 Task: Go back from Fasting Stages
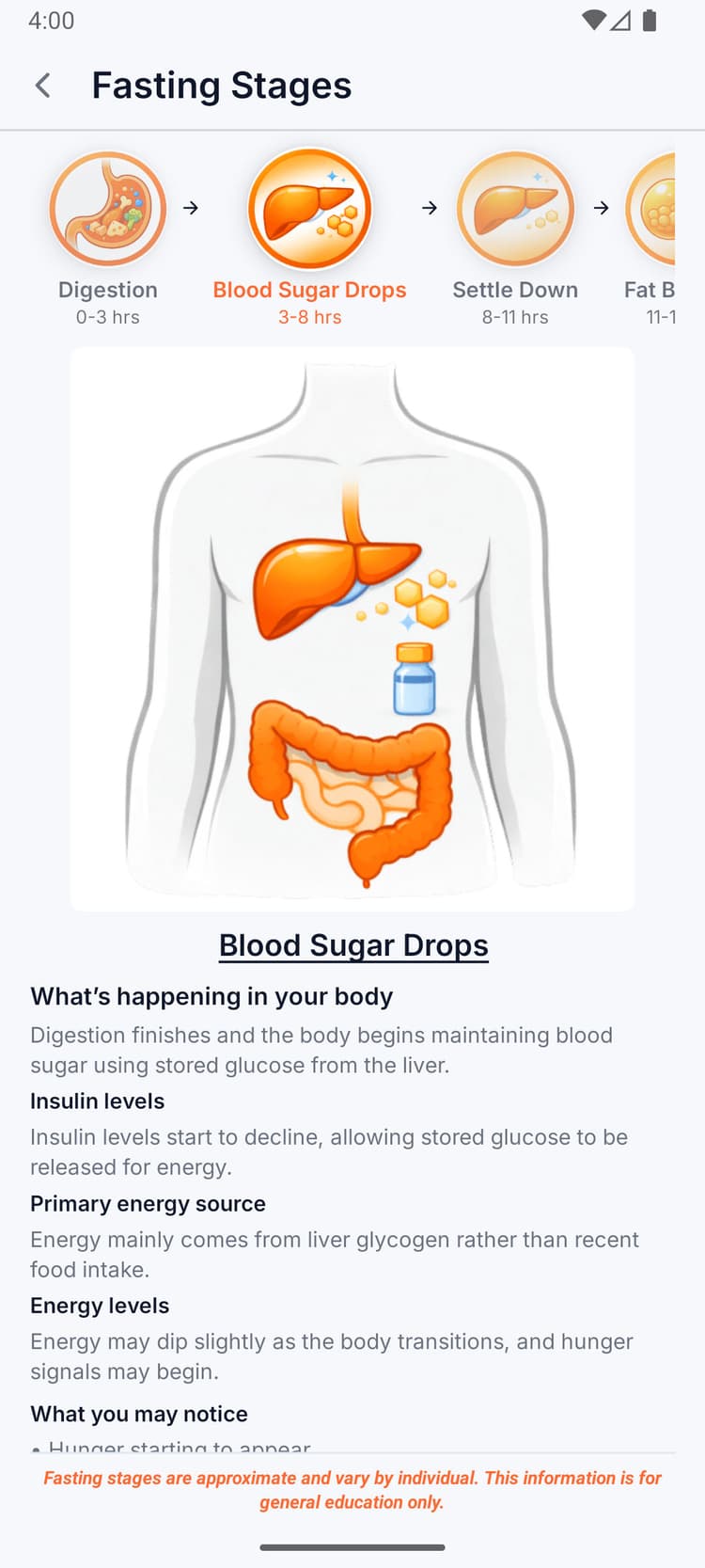(43, 87)
